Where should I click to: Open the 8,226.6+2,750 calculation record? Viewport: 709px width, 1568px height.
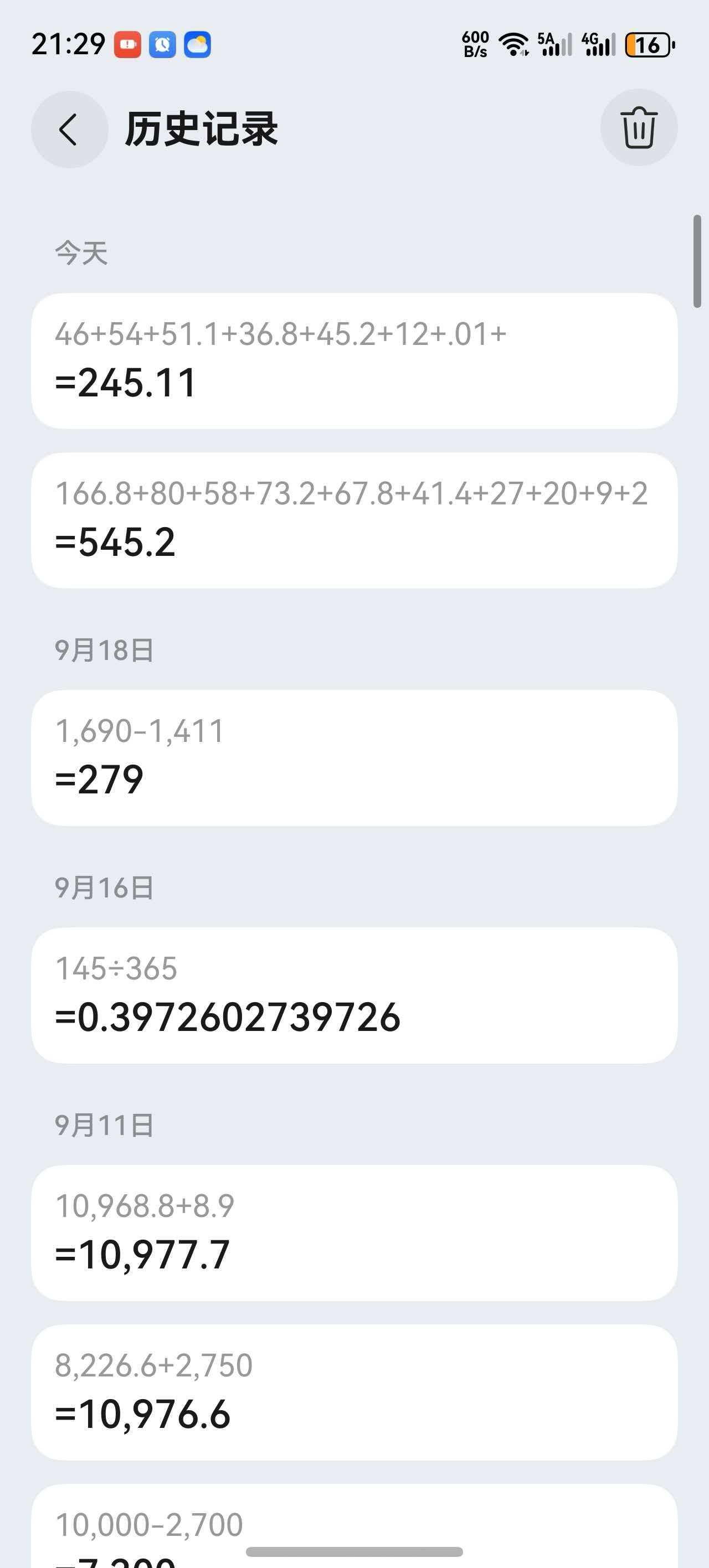[354, 1392]
